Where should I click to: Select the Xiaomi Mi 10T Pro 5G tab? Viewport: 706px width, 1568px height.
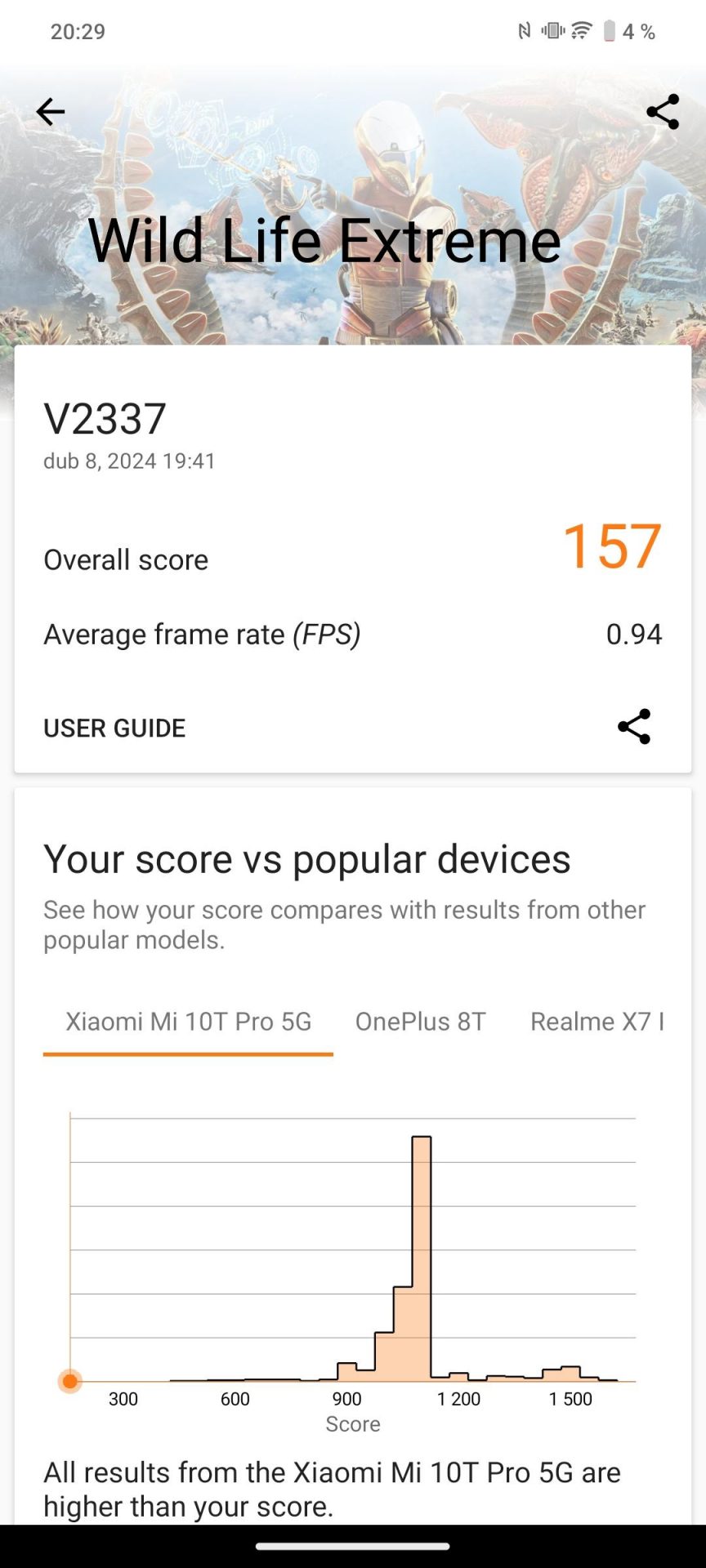pyautogui.click(x=188, y=1022)
